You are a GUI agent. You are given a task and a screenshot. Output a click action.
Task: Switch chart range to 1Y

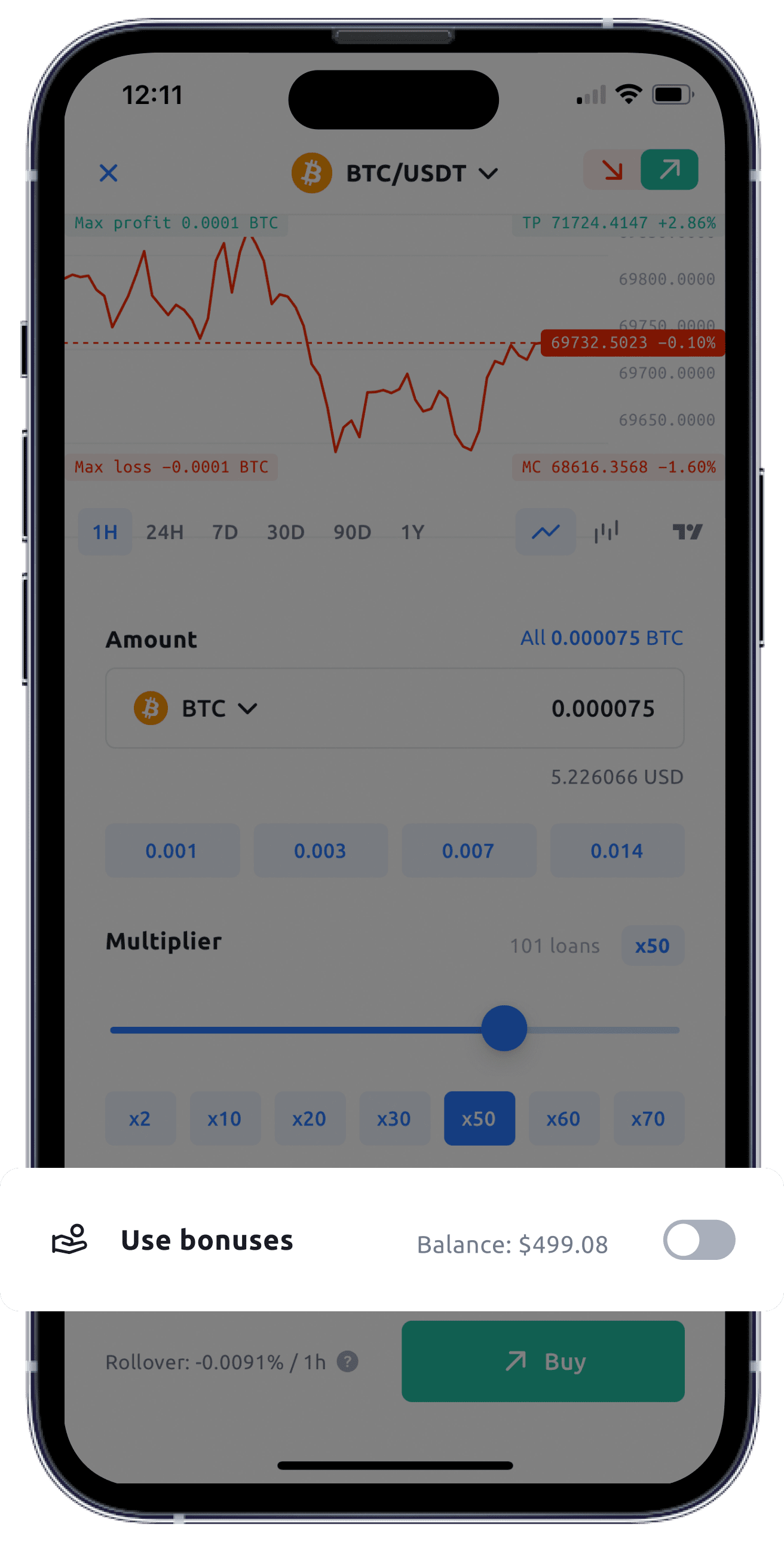pyautogui.click(x=412, y=532)
